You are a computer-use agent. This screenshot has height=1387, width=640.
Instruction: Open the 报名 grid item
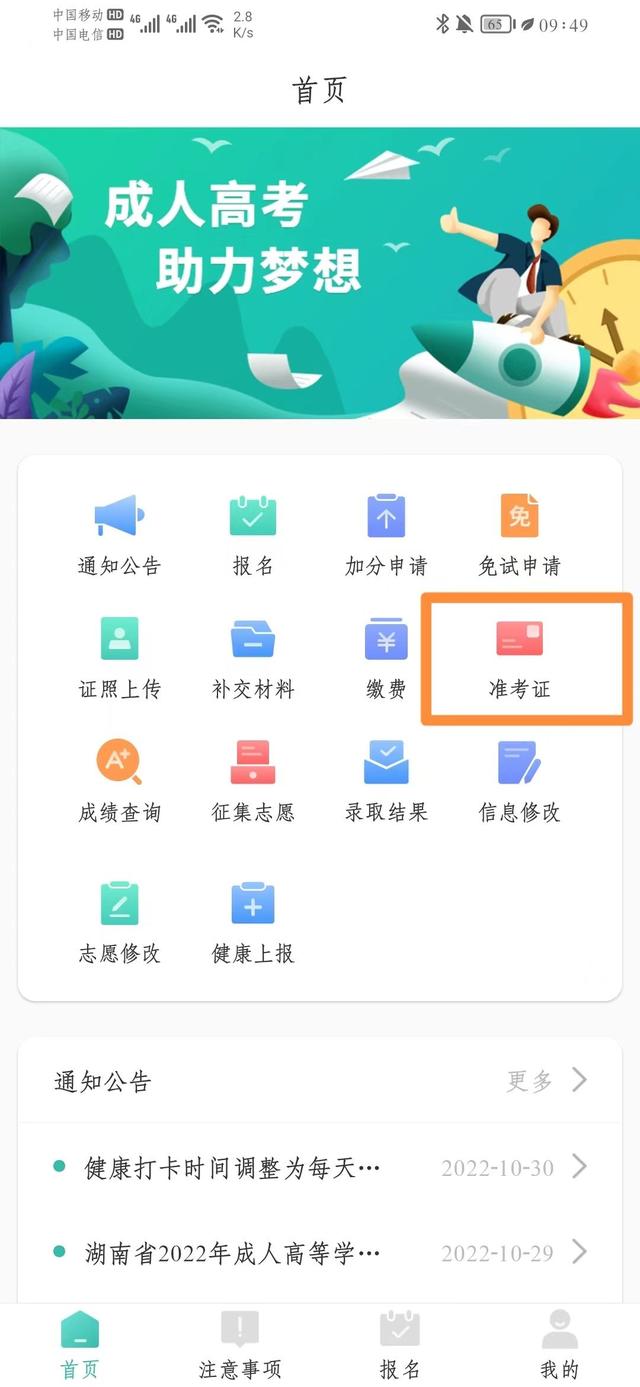pos(253,535)
